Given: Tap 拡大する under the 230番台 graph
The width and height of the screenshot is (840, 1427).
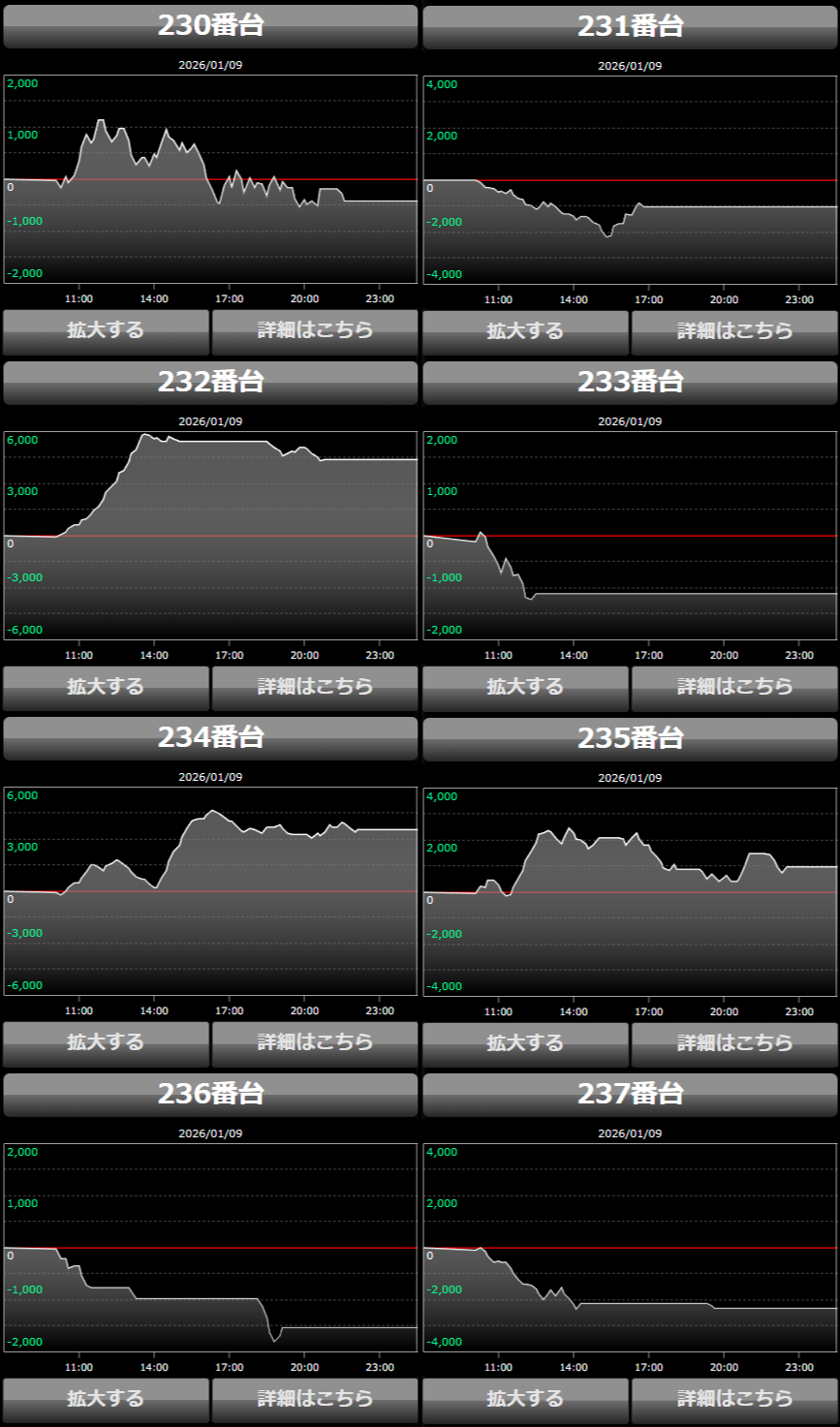Looking at the screenshot, I should pyautogui.click(x=106, y=331).
